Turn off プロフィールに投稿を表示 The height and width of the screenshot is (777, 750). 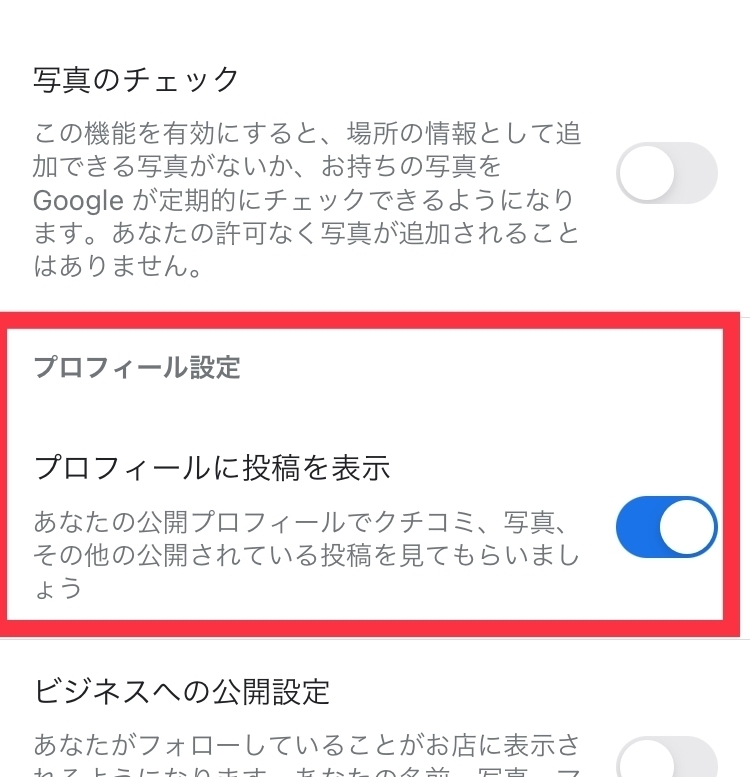pos(667,527)
